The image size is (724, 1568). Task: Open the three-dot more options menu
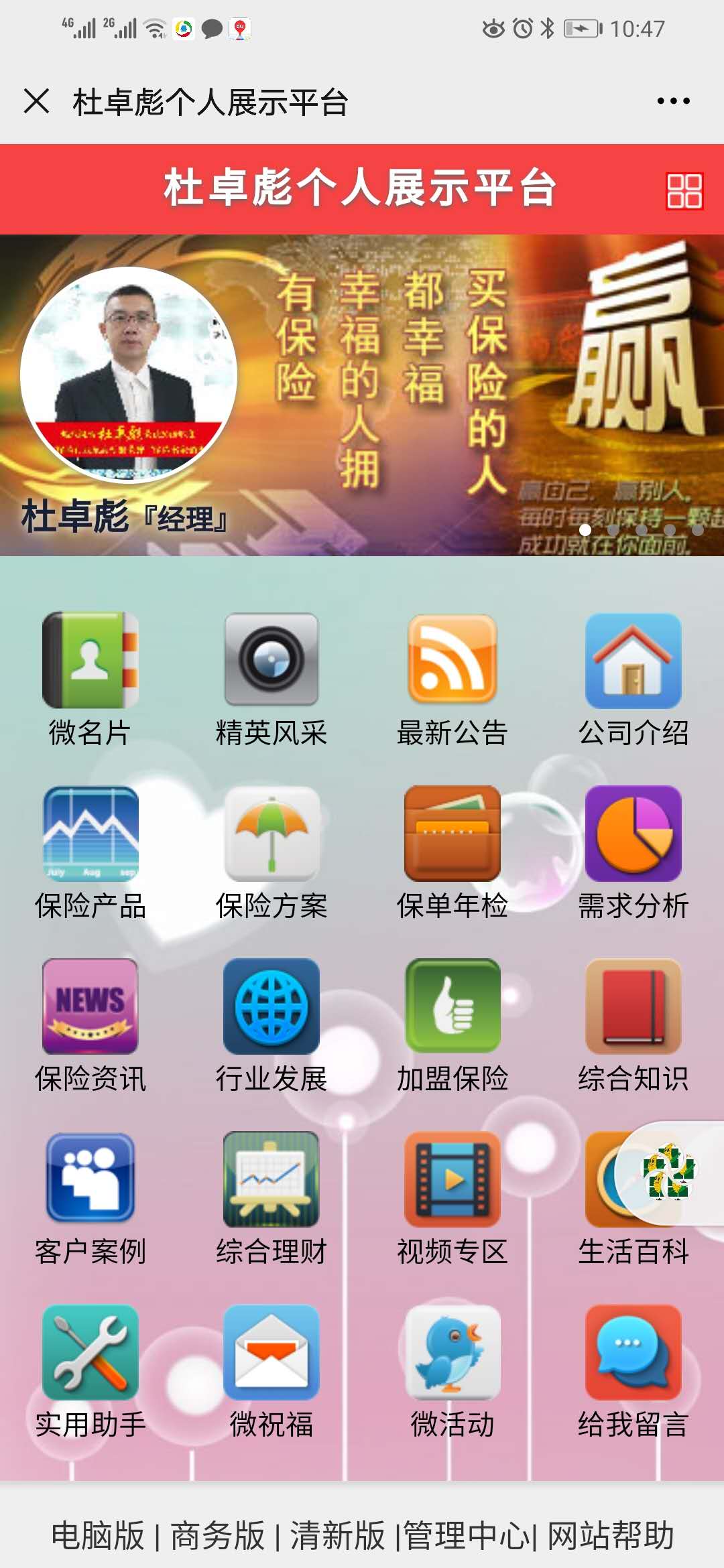tap(673, 101)
